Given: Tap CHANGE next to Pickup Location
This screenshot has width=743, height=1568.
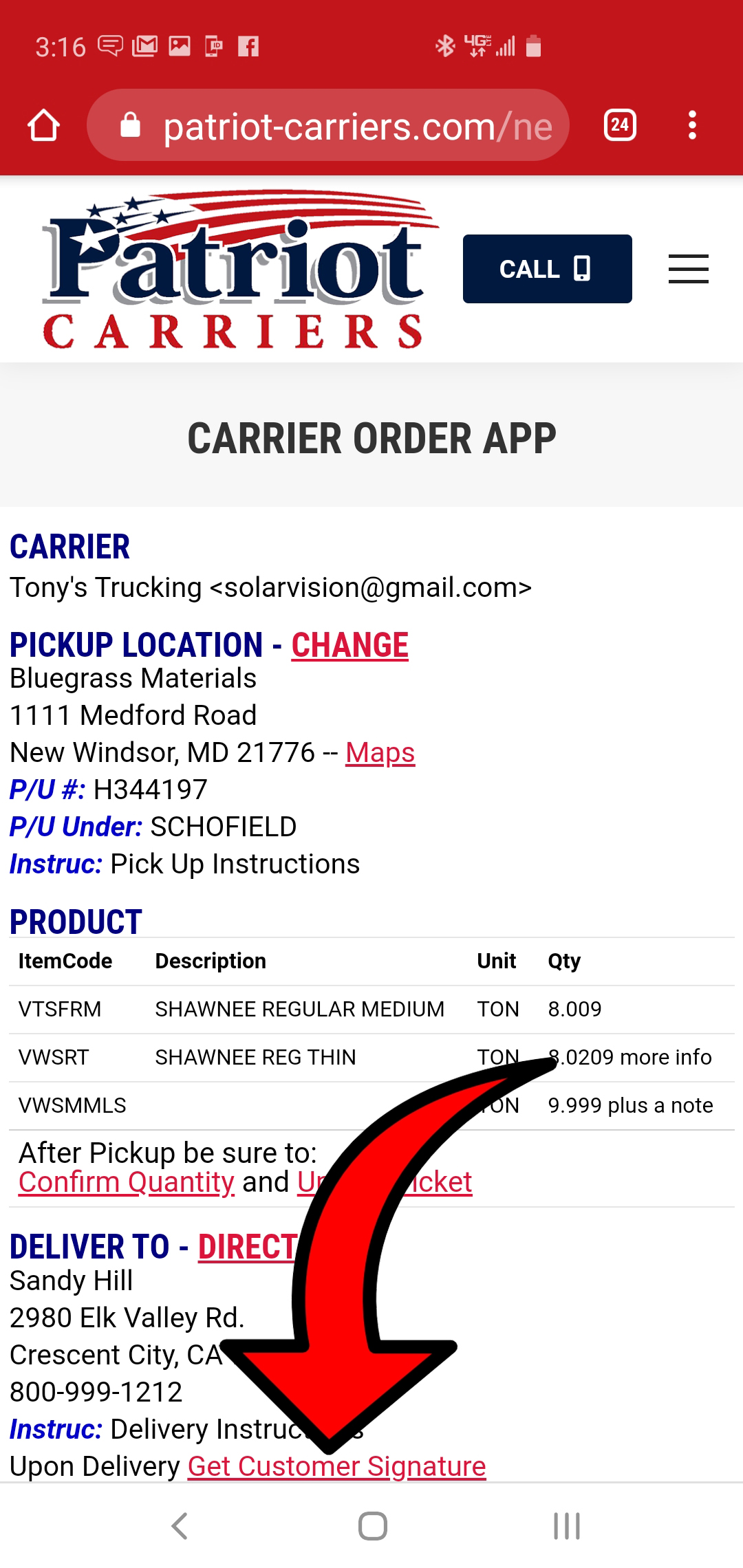Looking at the screenshot, I should point(349,646).
